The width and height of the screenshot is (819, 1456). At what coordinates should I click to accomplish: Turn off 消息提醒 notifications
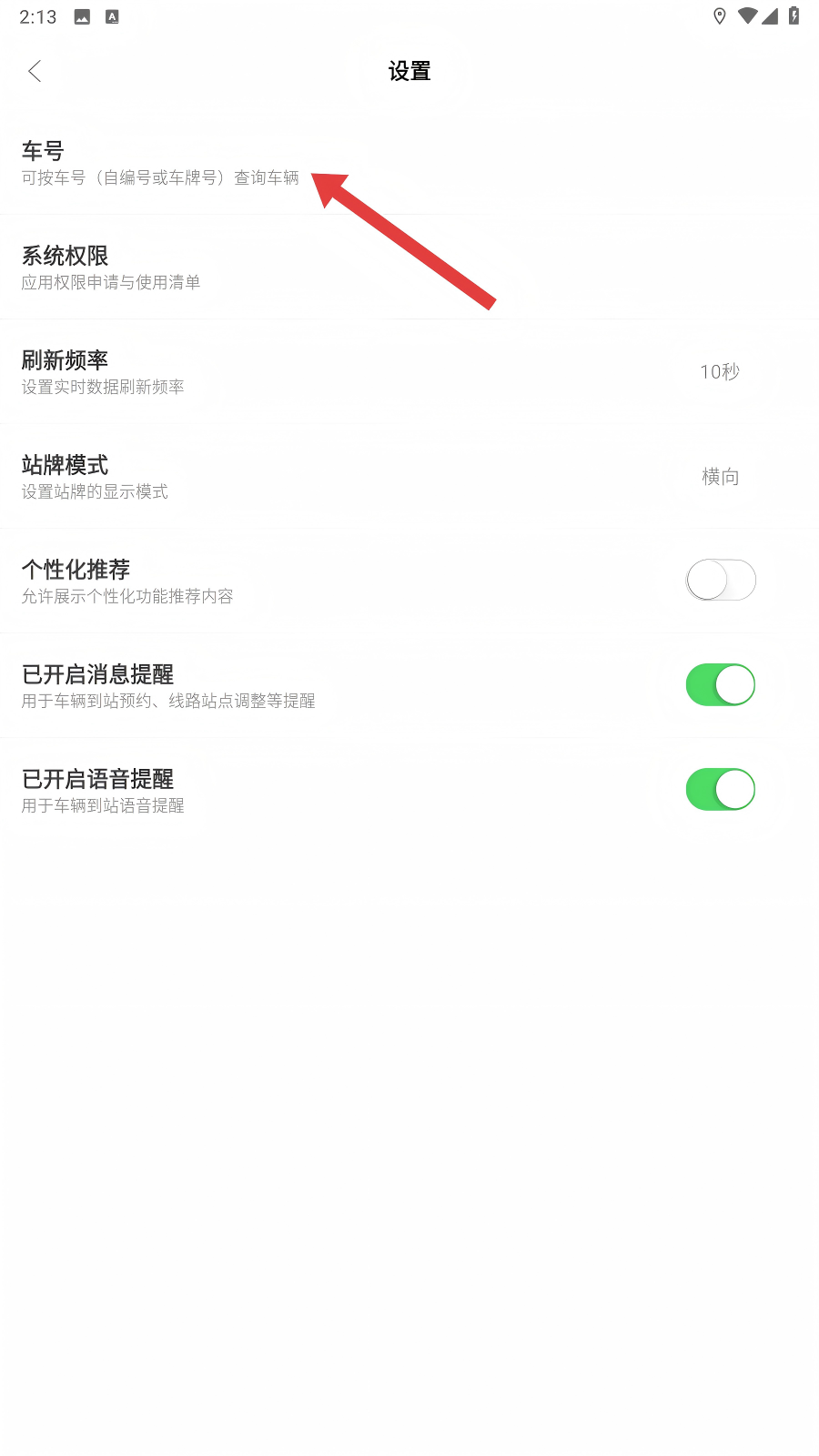[720, 685]
